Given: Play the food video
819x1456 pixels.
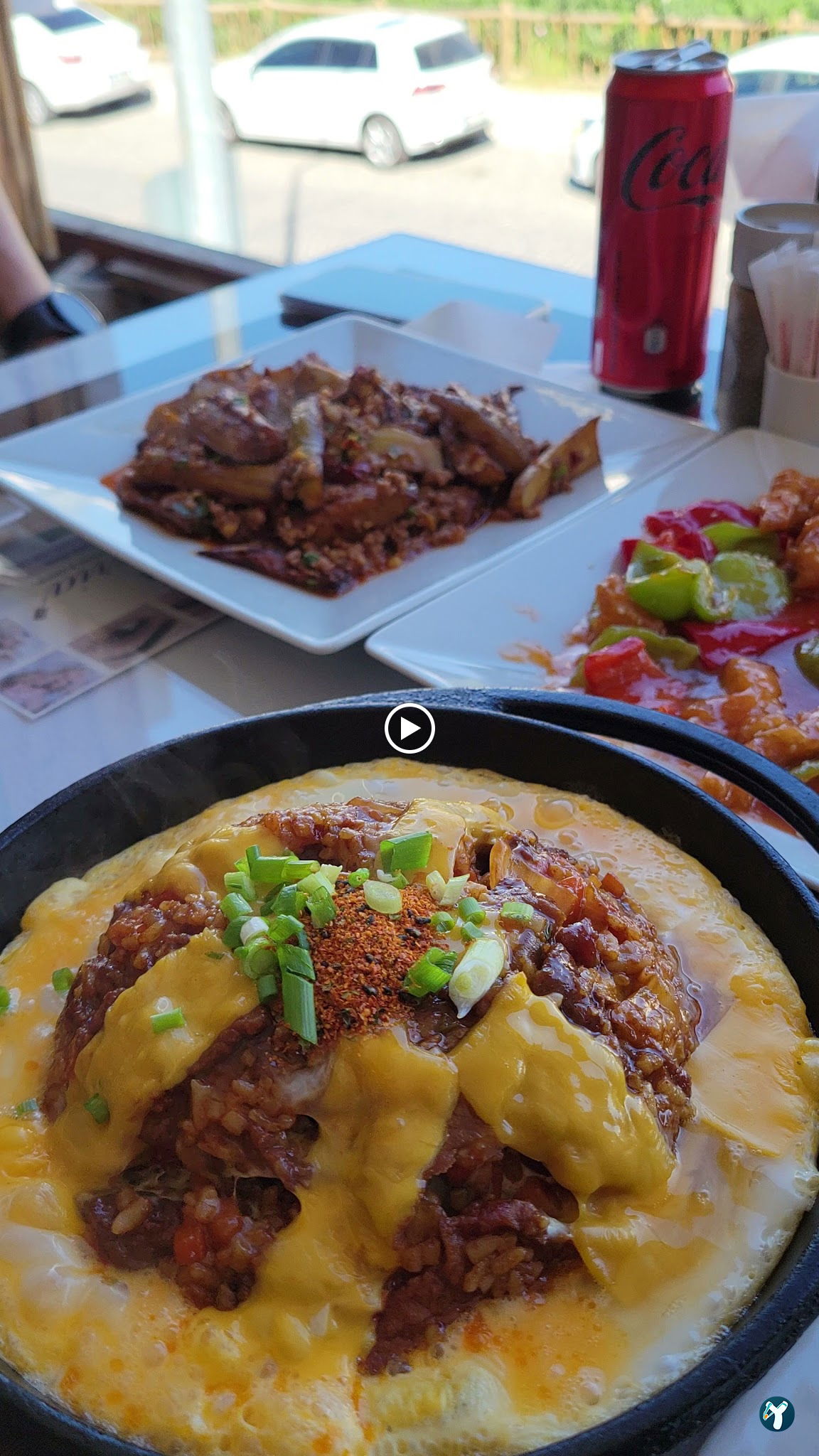Looking at the screenshot, I should click(x=409, y=728).
